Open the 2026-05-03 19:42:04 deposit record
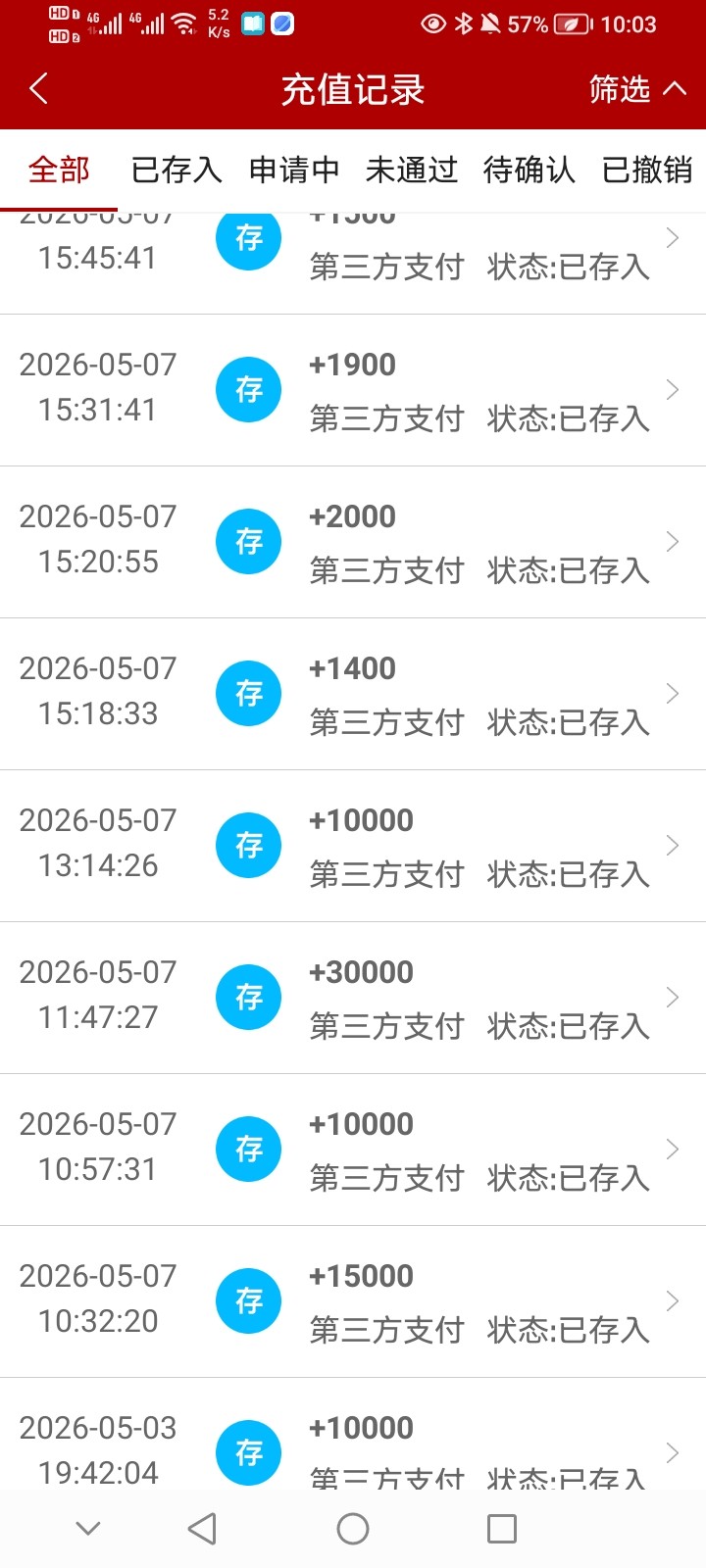The width and height of the screenshot is (706, 1568). coord(353,1434)
